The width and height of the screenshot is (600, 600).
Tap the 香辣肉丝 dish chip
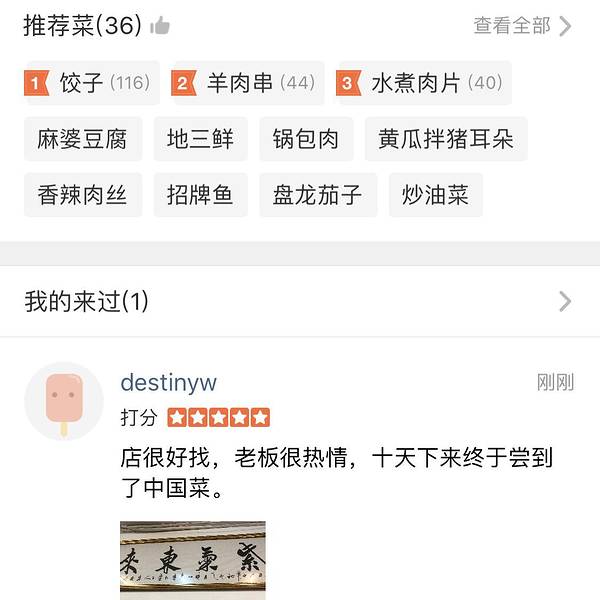[x=83, y=195]
